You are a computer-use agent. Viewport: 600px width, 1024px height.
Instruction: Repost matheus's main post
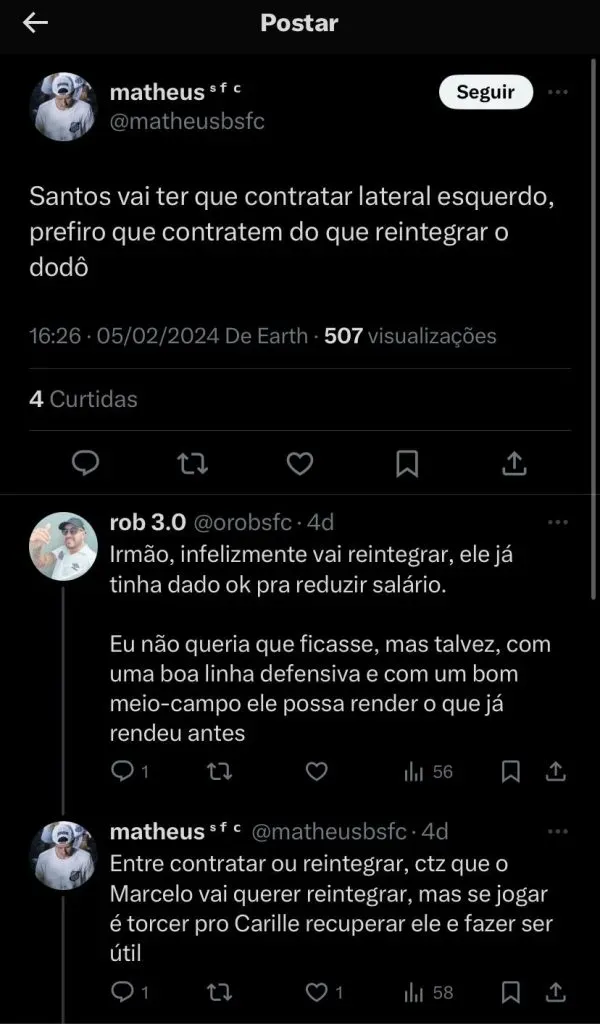point(192,463)
